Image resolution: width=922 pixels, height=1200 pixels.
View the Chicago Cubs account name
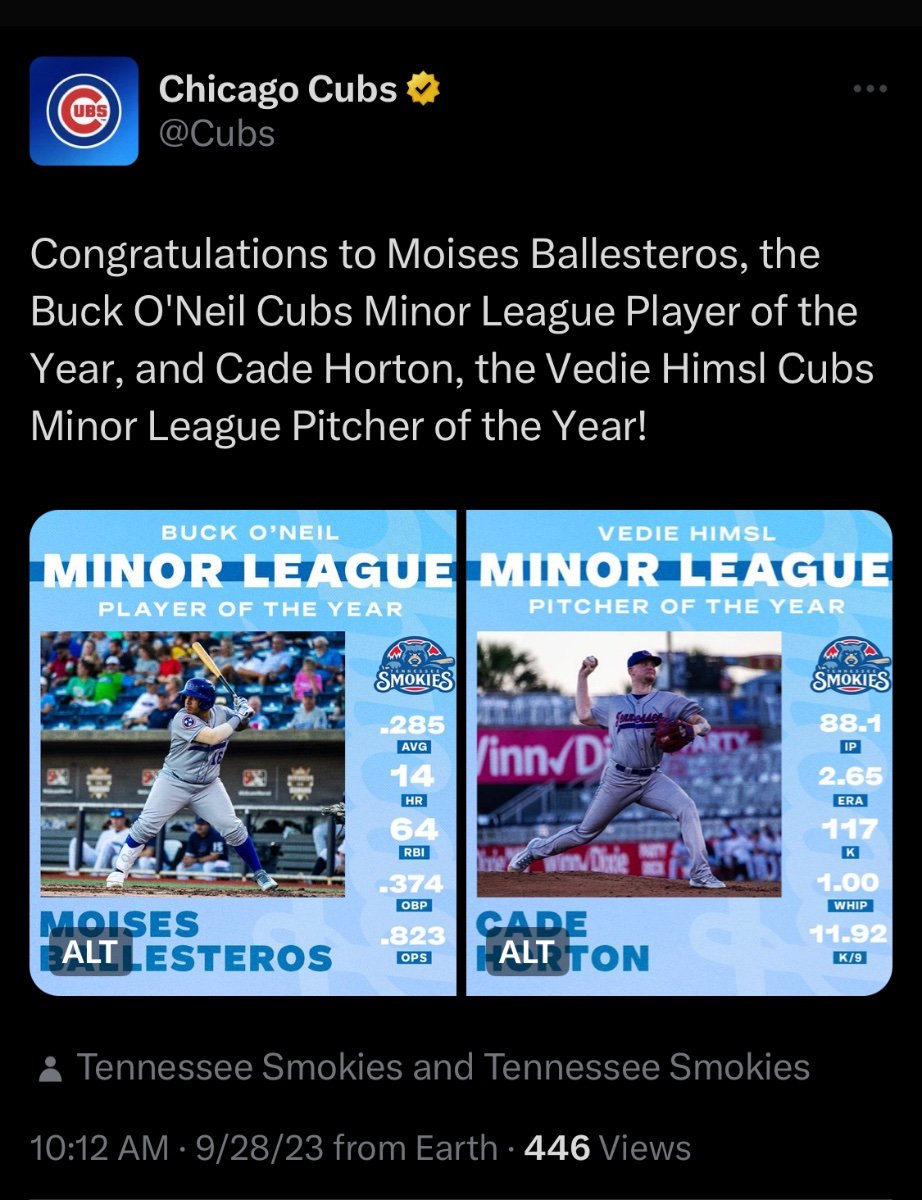(278, 90)
